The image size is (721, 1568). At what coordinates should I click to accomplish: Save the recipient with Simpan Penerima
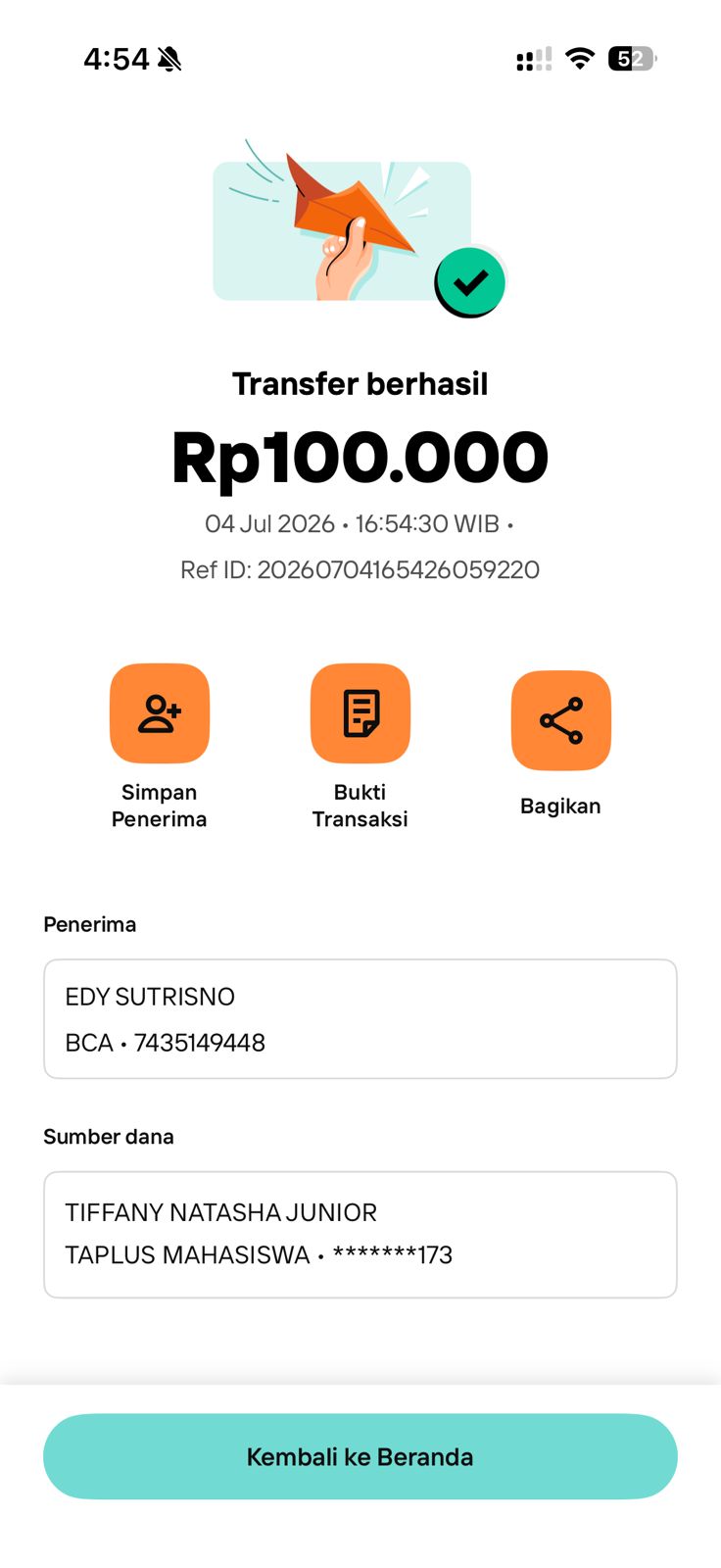coord(160,713)
